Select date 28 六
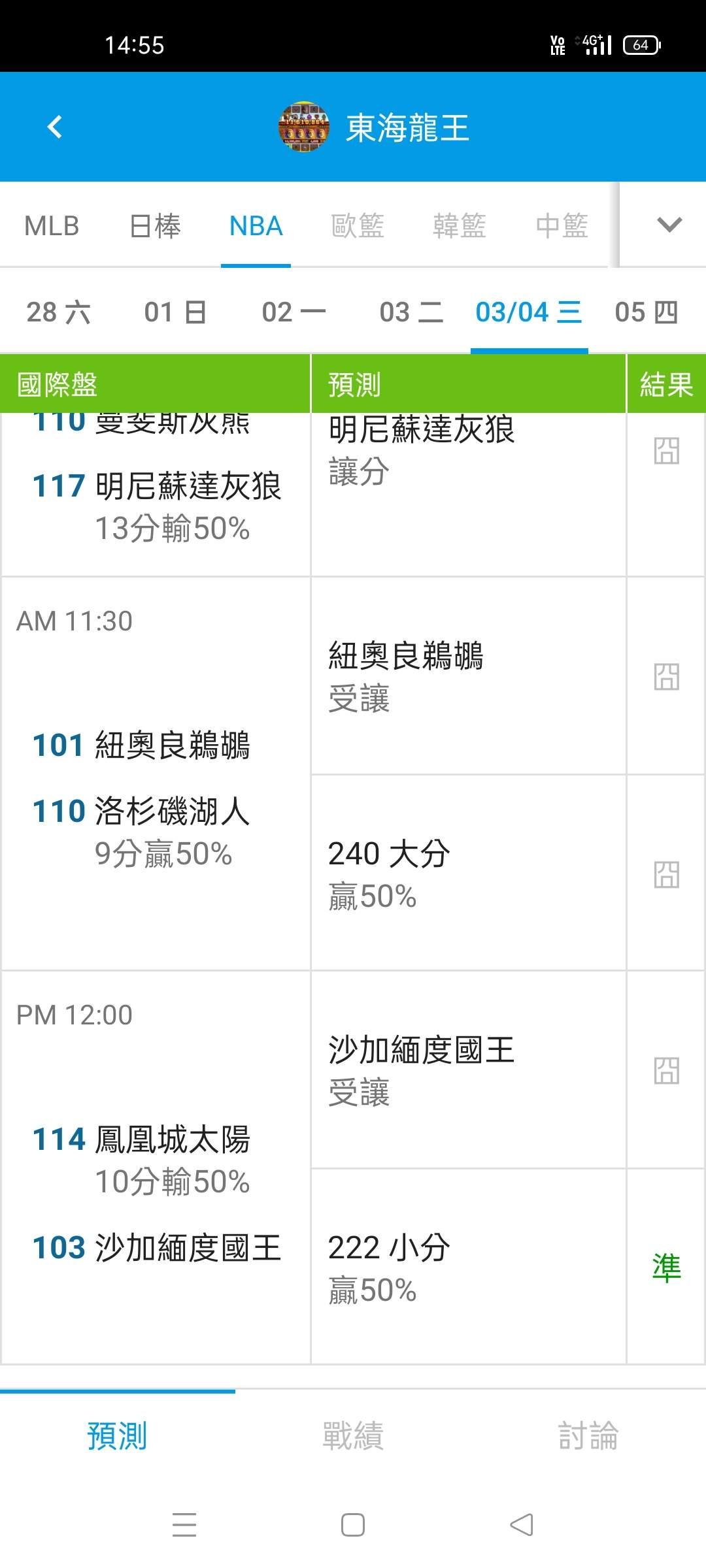Image resolution: width=706 pixels, height=1568 pixels. pos(58,312)
